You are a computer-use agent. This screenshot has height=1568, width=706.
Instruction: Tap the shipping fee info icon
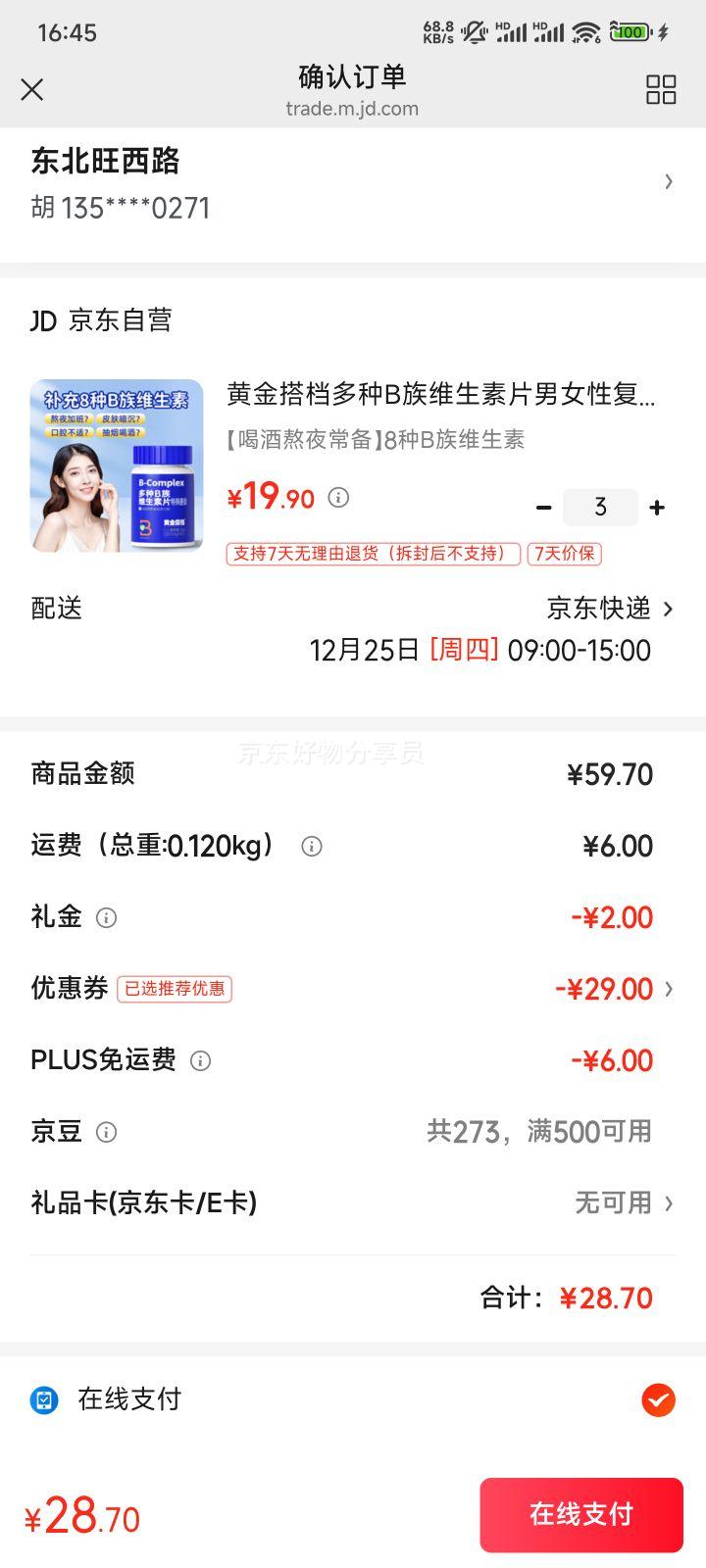[312, 846]
